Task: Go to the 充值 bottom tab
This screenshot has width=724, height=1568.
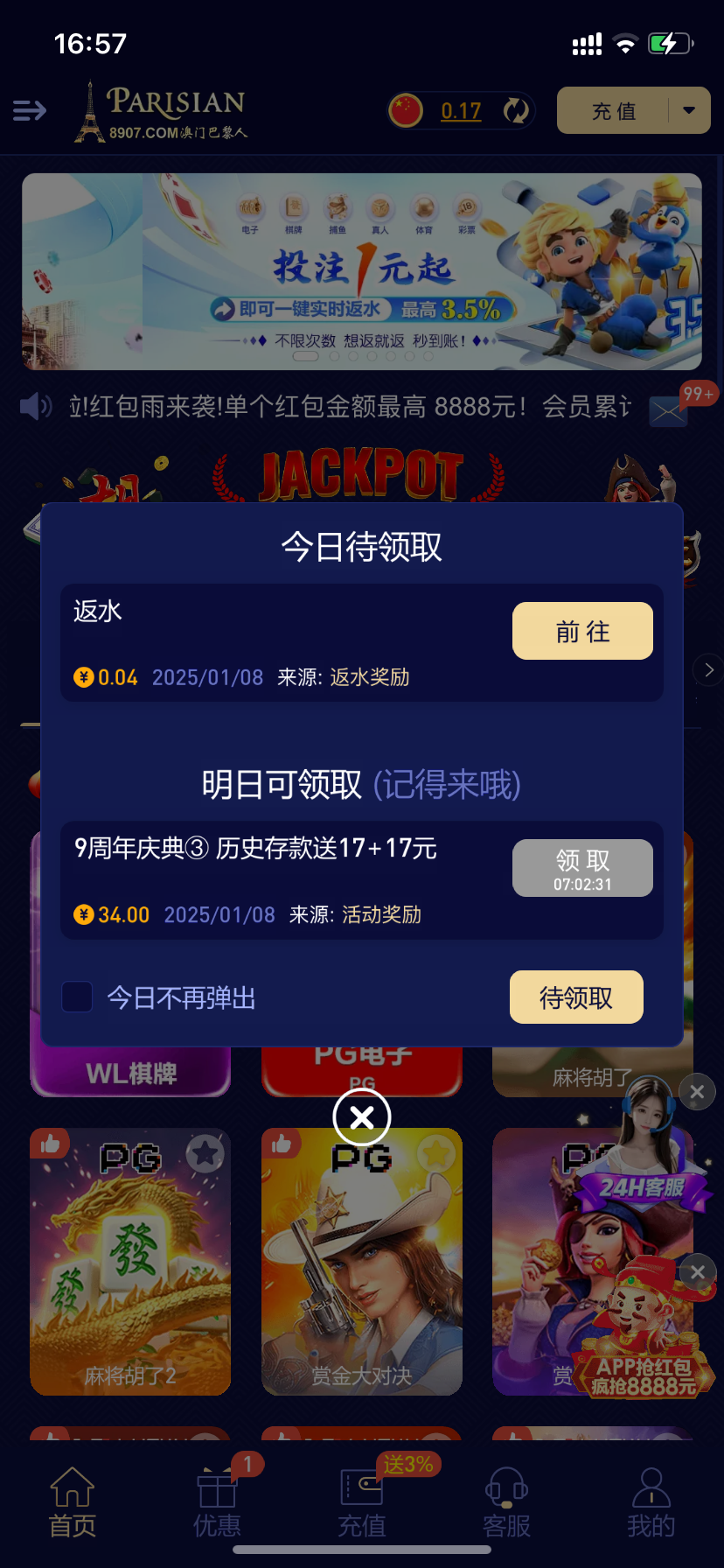Action: pyautogui.click(x=362, y=1501)
